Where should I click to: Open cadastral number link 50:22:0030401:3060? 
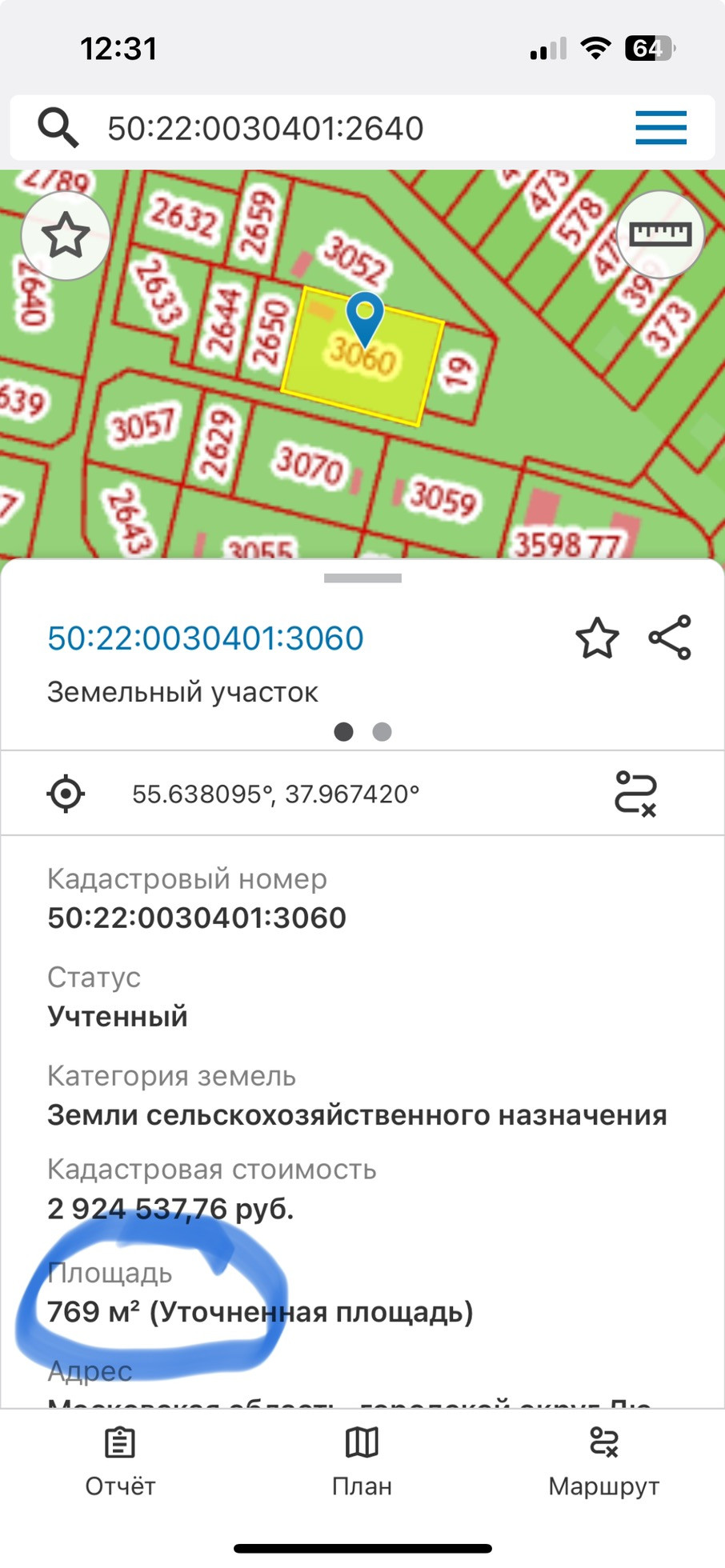(x=206, y=638)
